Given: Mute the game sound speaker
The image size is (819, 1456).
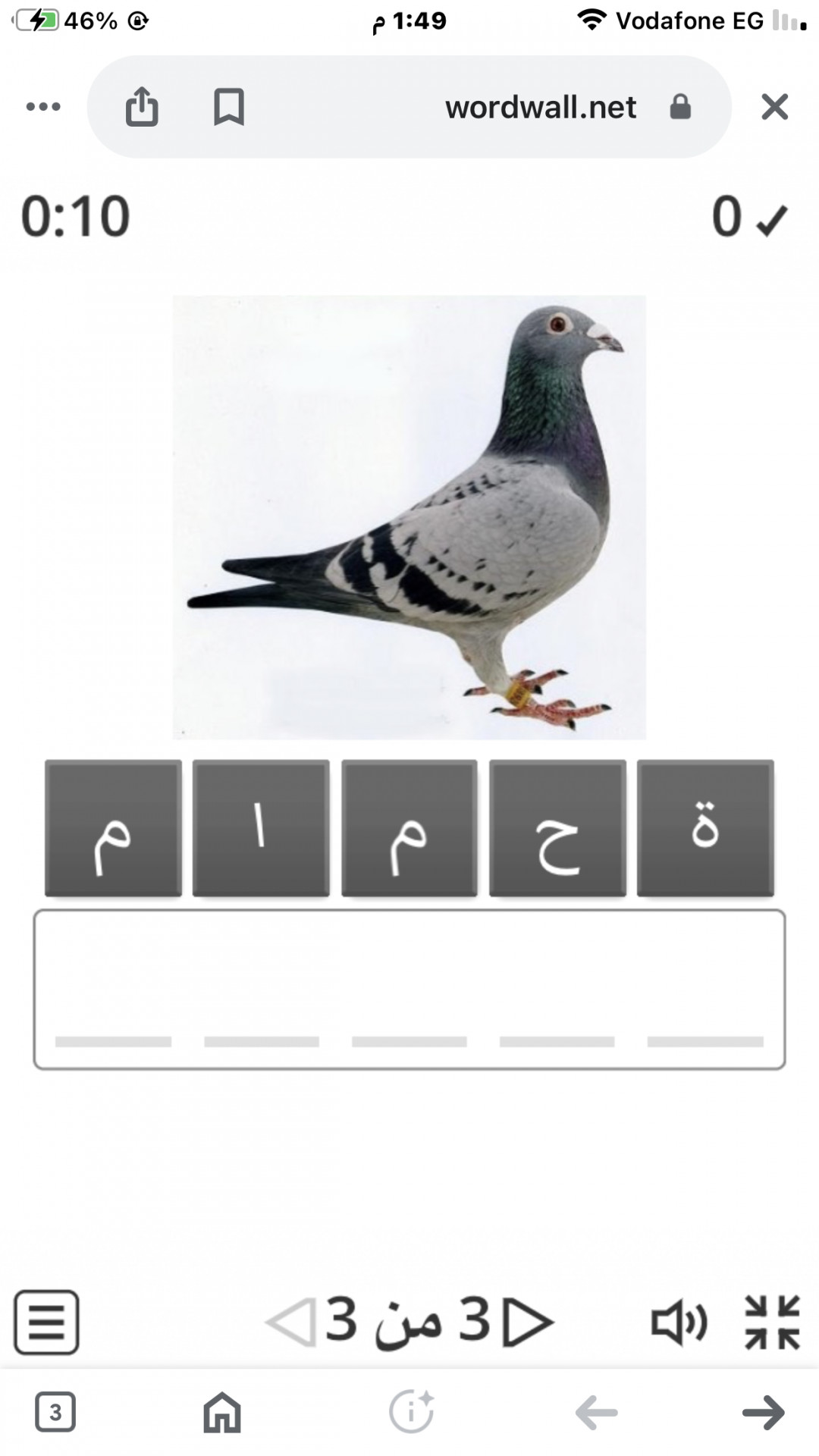Looking at the screenshot, I should point(679,1323).
